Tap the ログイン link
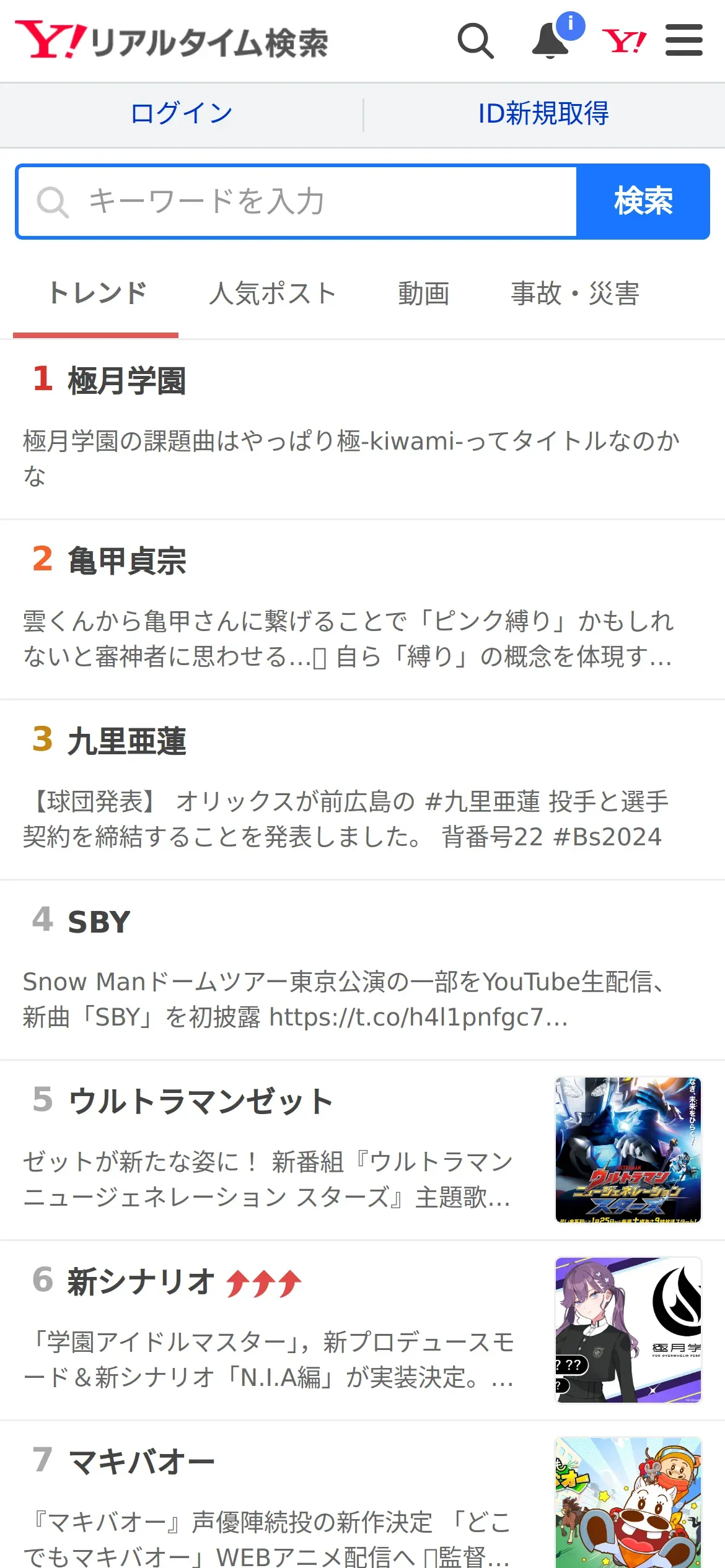Image resolution: width=725 pixels, height=1568 pixels. tap(182, 114)
